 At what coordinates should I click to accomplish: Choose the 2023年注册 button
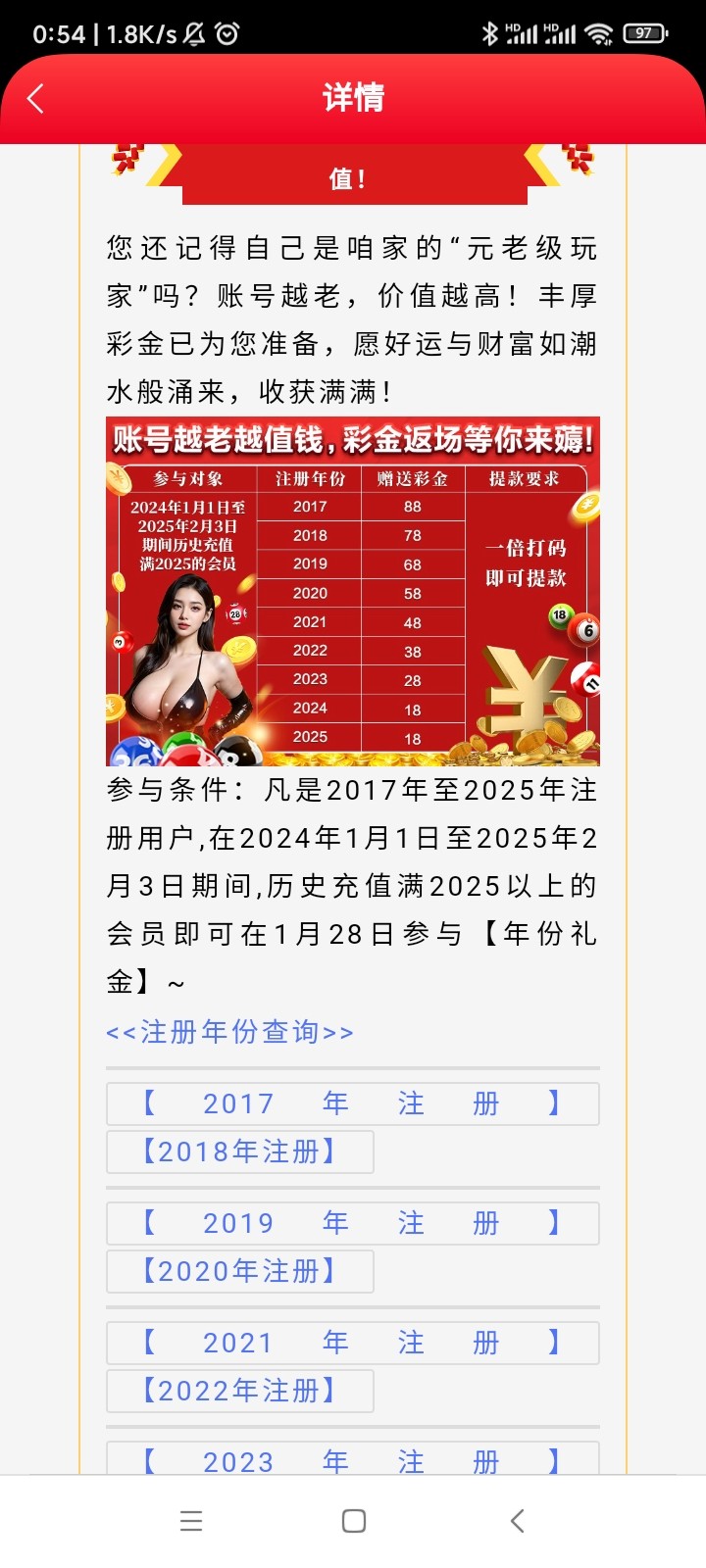(352, 1459)
